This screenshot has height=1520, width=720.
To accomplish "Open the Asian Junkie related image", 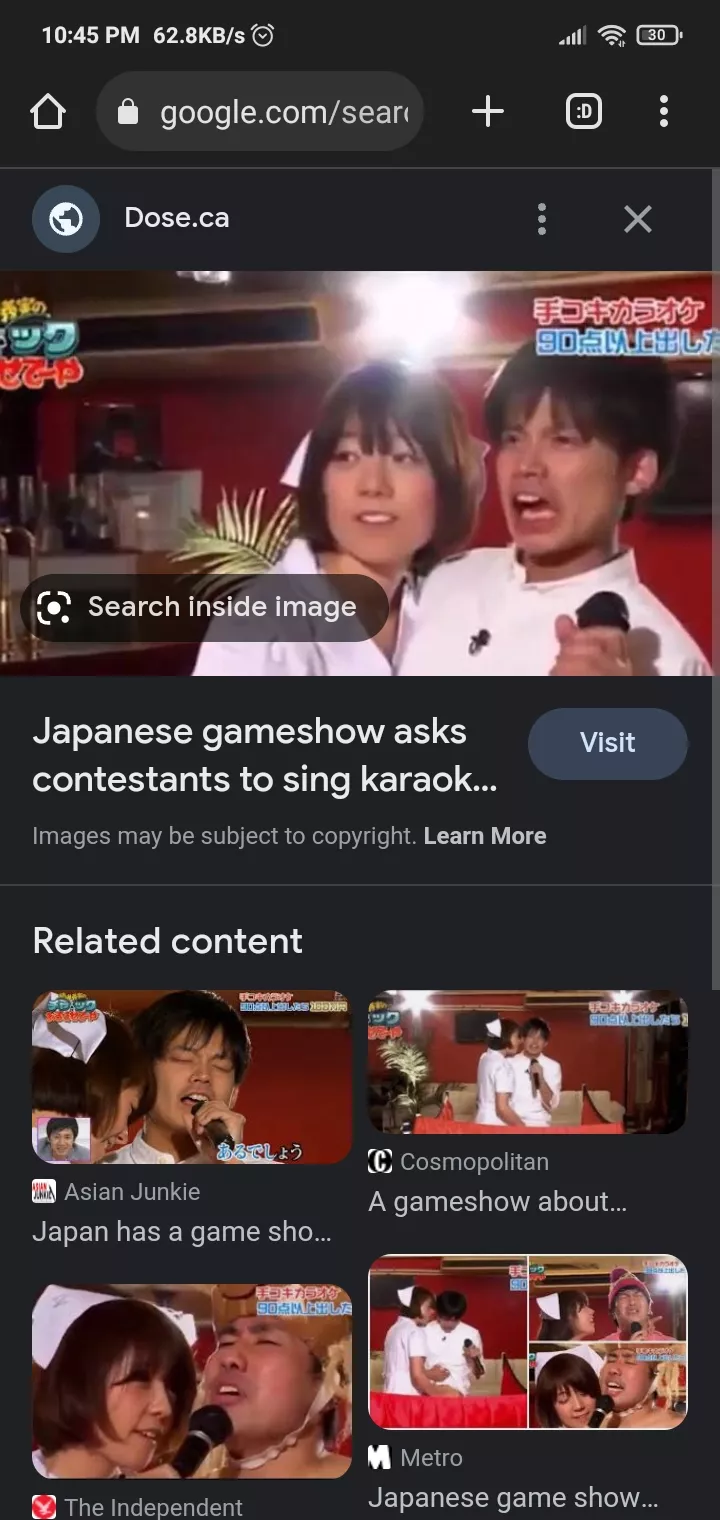I will pyautogui.click(x=192, y=1077).
